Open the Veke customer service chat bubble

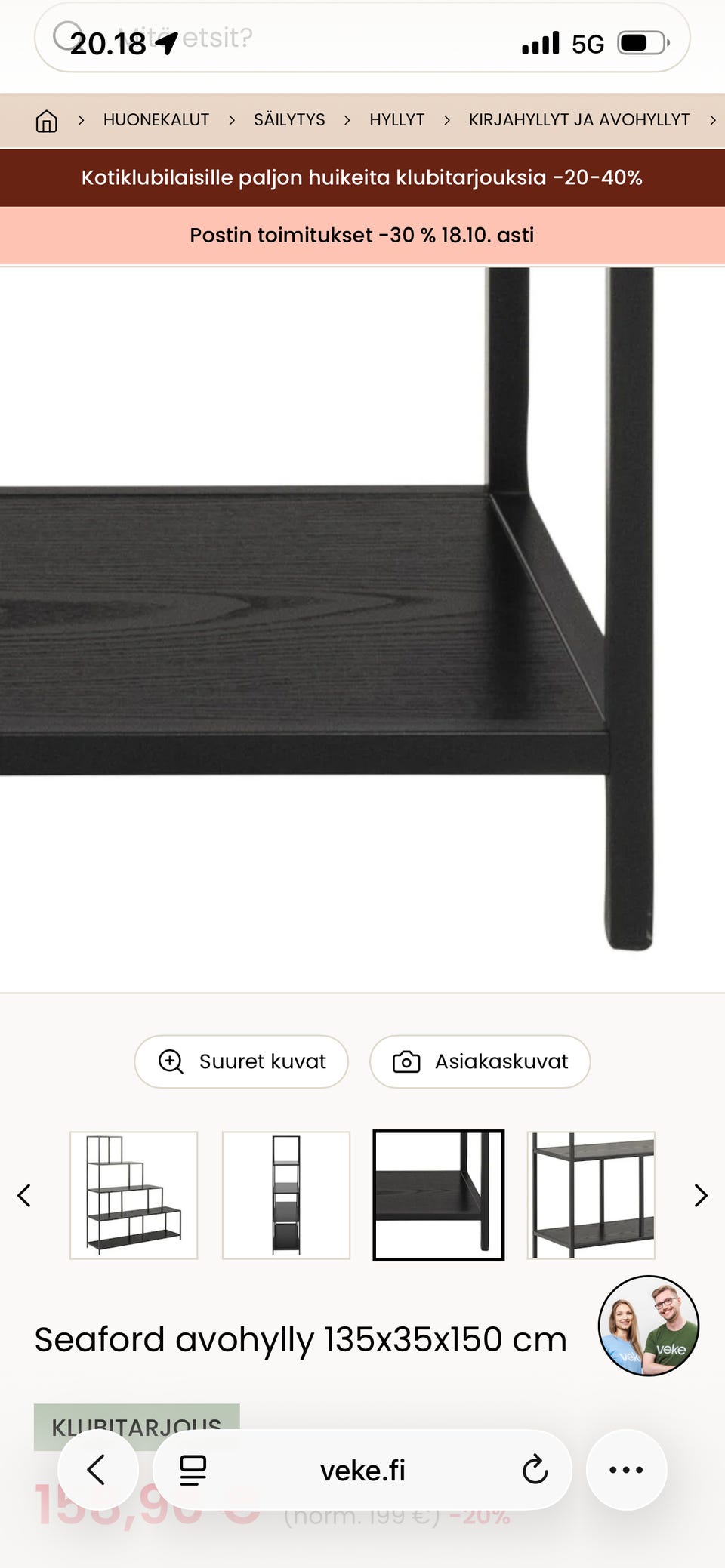pyautogui.click(x=649, y=1326)
